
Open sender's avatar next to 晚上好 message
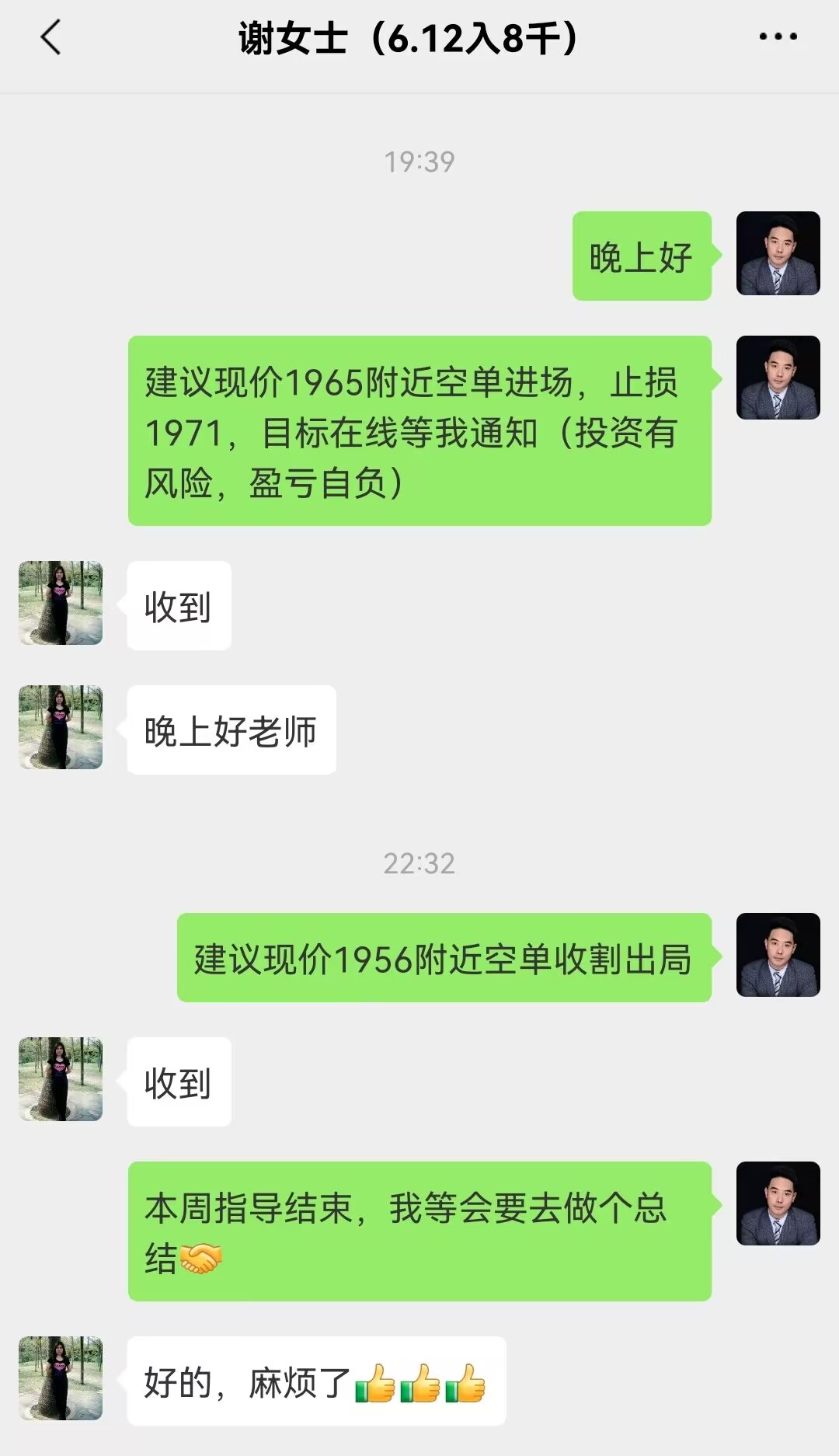coord(778,253)
